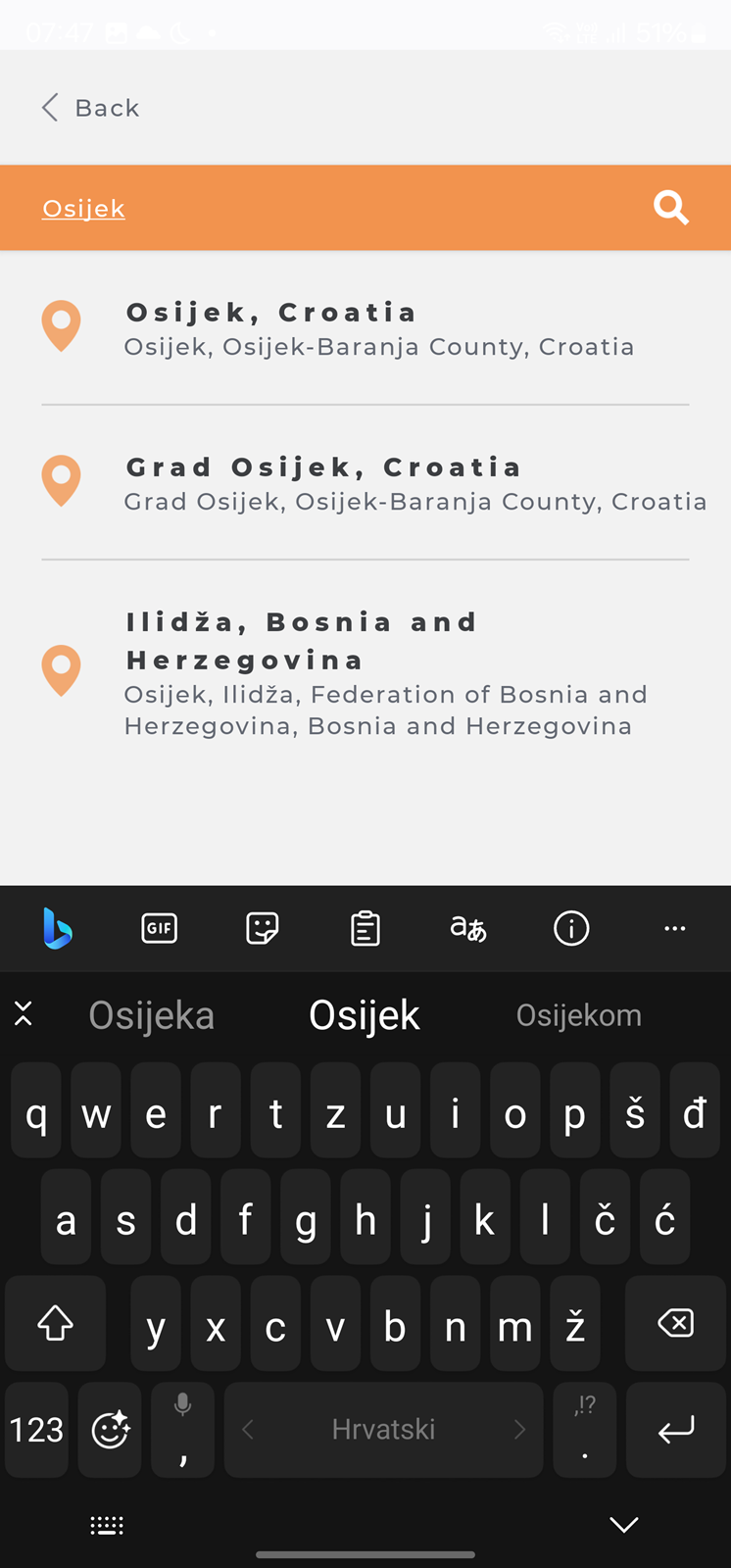Go back using the Back button

(x=91, y=108)
